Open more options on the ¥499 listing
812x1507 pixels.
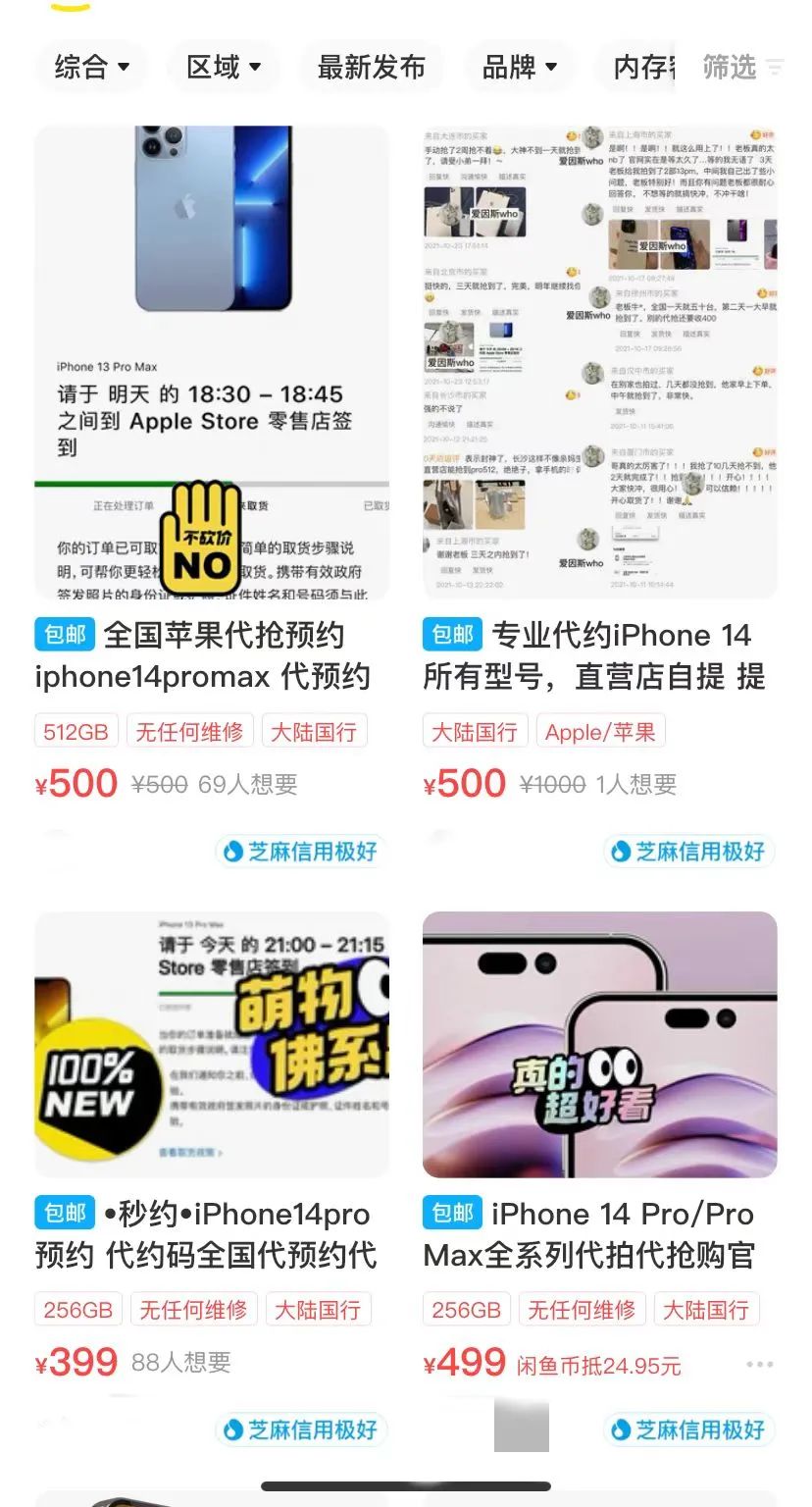759,1364
